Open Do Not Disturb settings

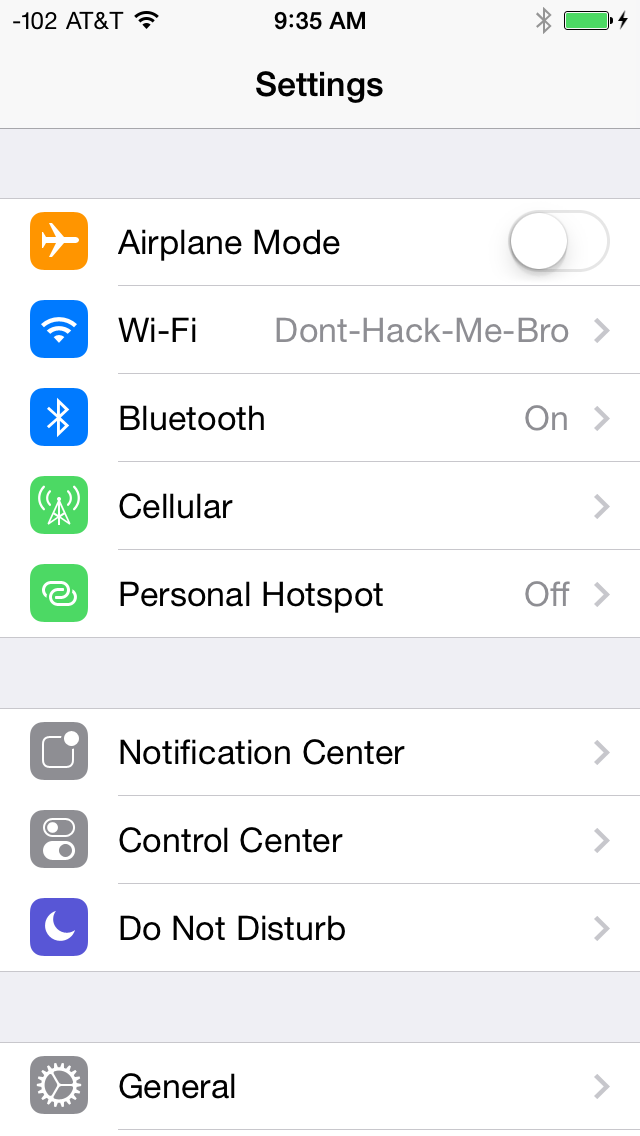click(320, 928)
